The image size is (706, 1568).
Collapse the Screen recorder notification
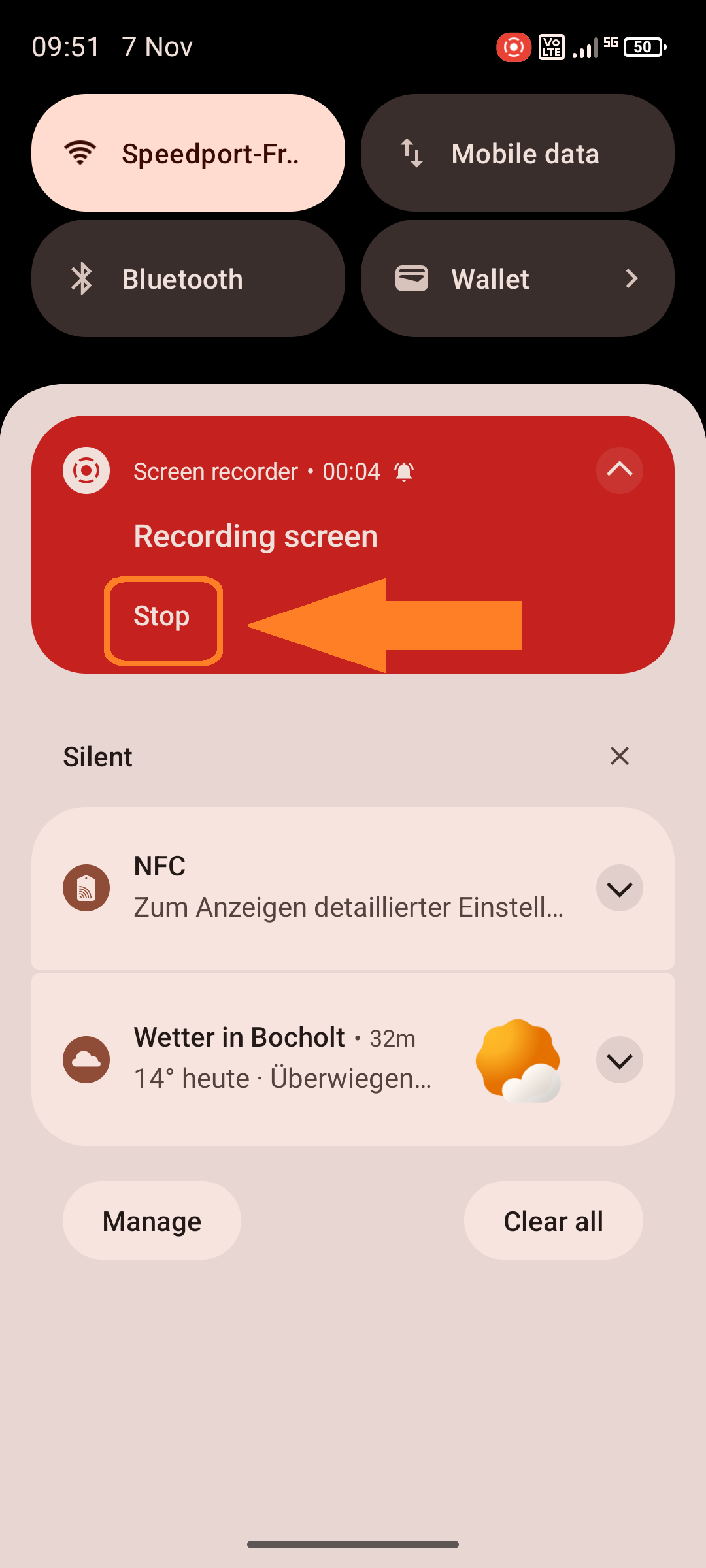(x=619, y=470)
